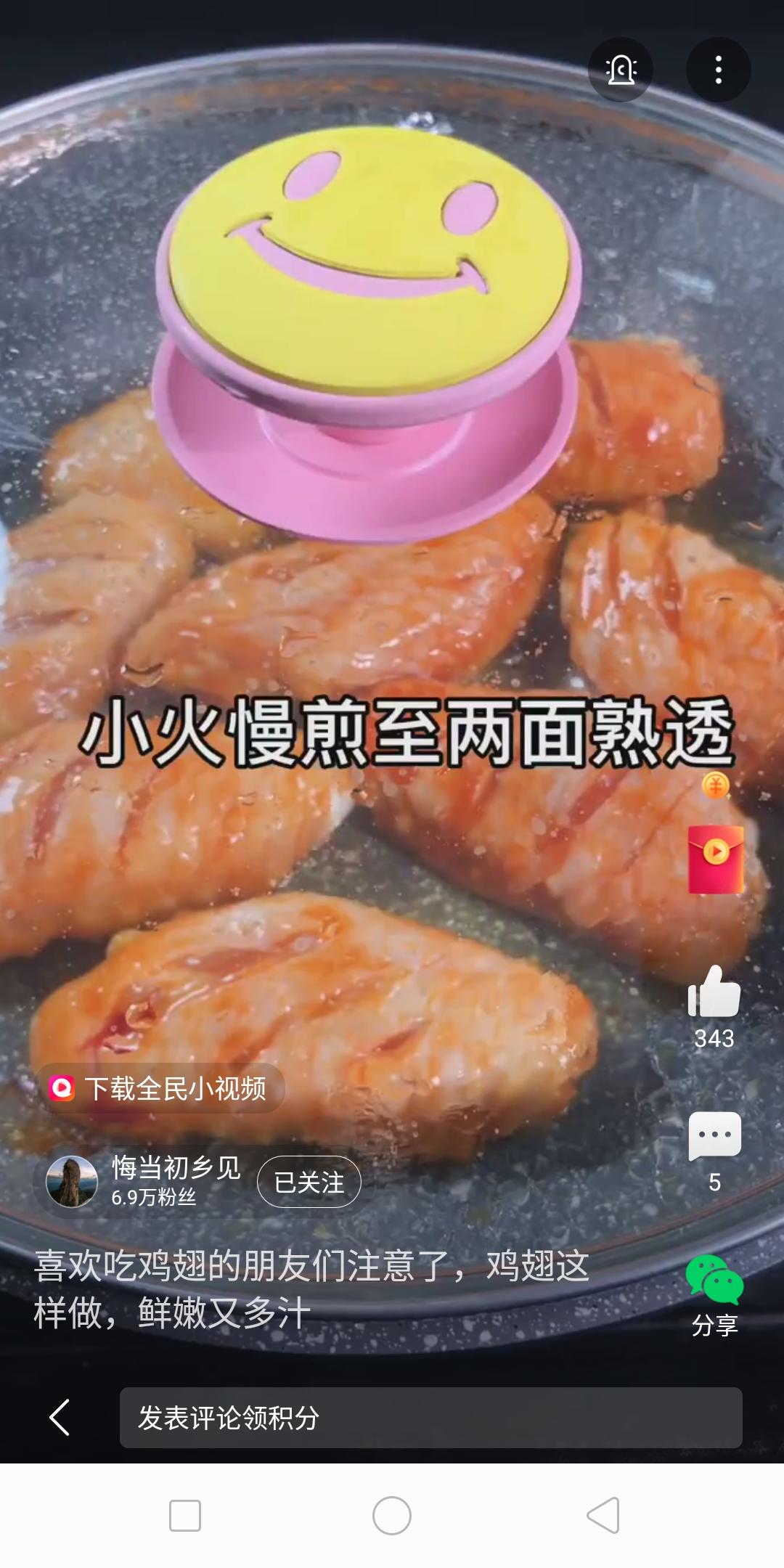Share the video via WeChat
The image size is (784, 1568).
click(x=714, y=1280)
